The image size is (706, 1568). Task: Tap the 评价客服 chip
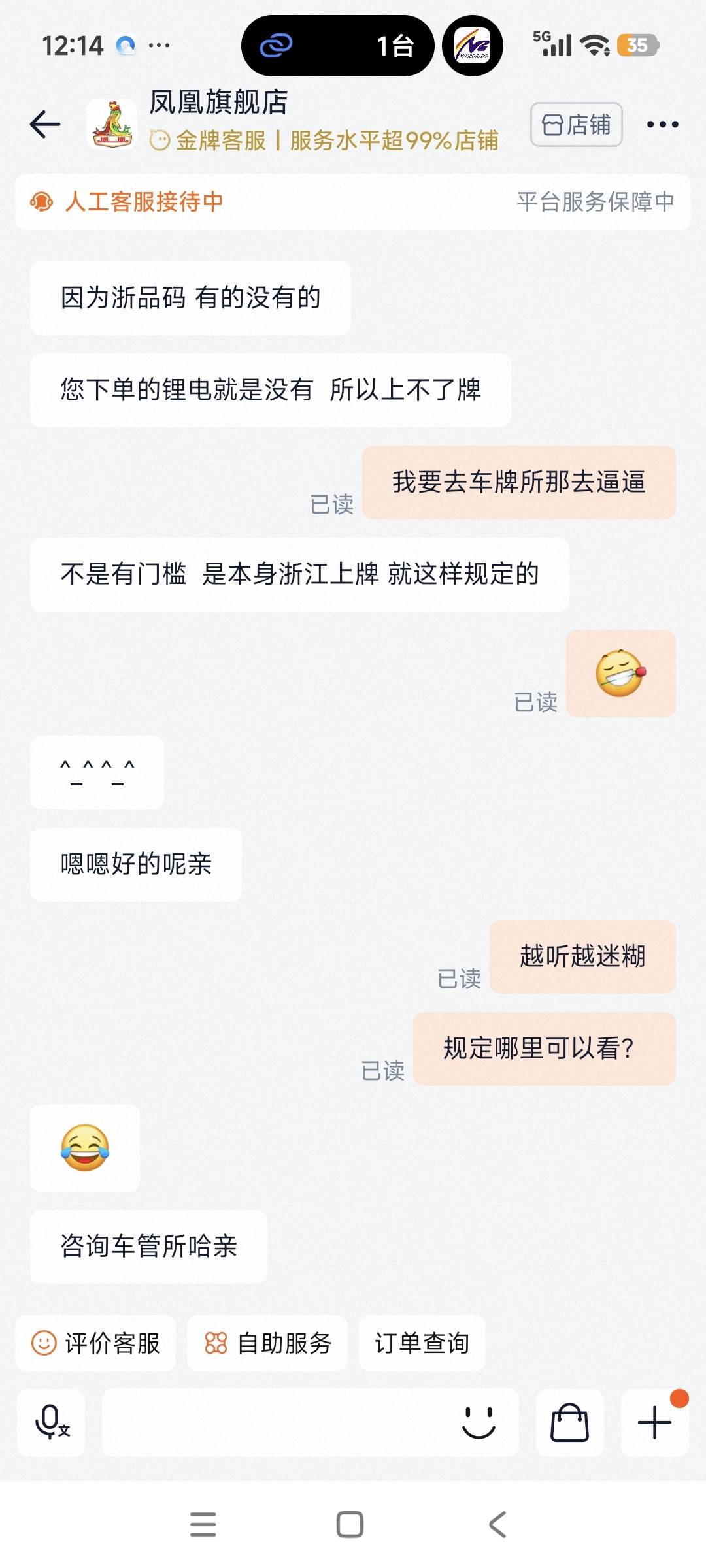pyautogui.click(x=95, y=1343)
